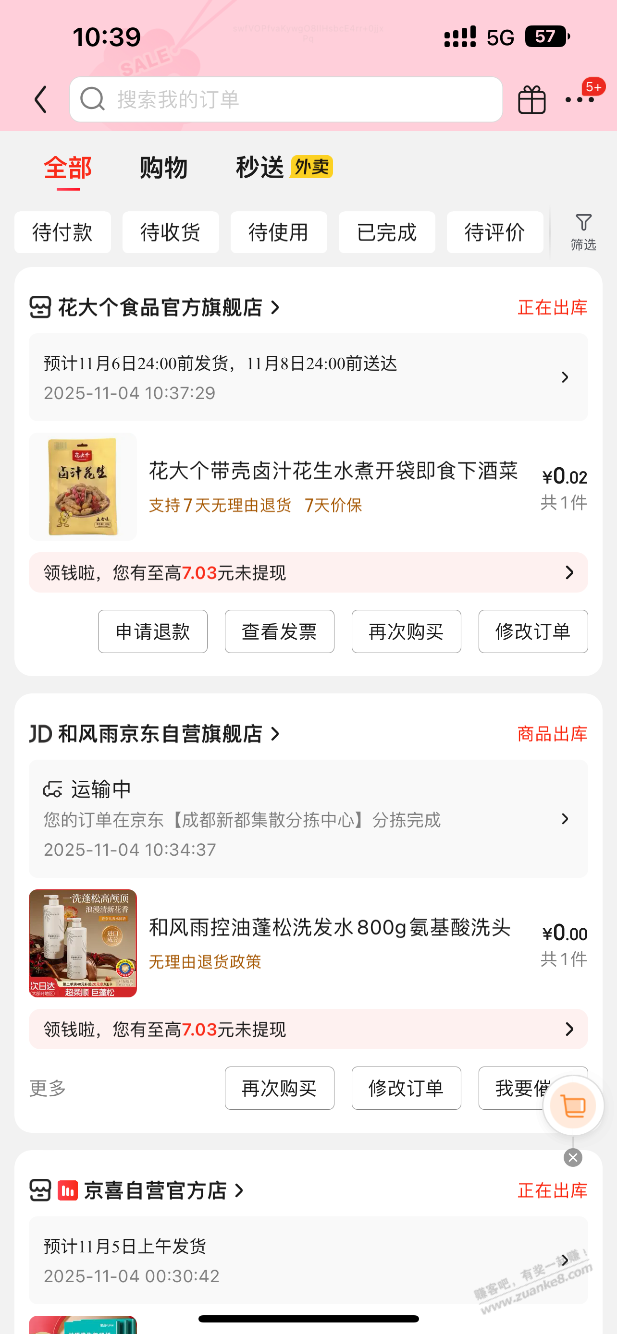
Task: Open the floating shopping cart button
Action: [573, 1106]
